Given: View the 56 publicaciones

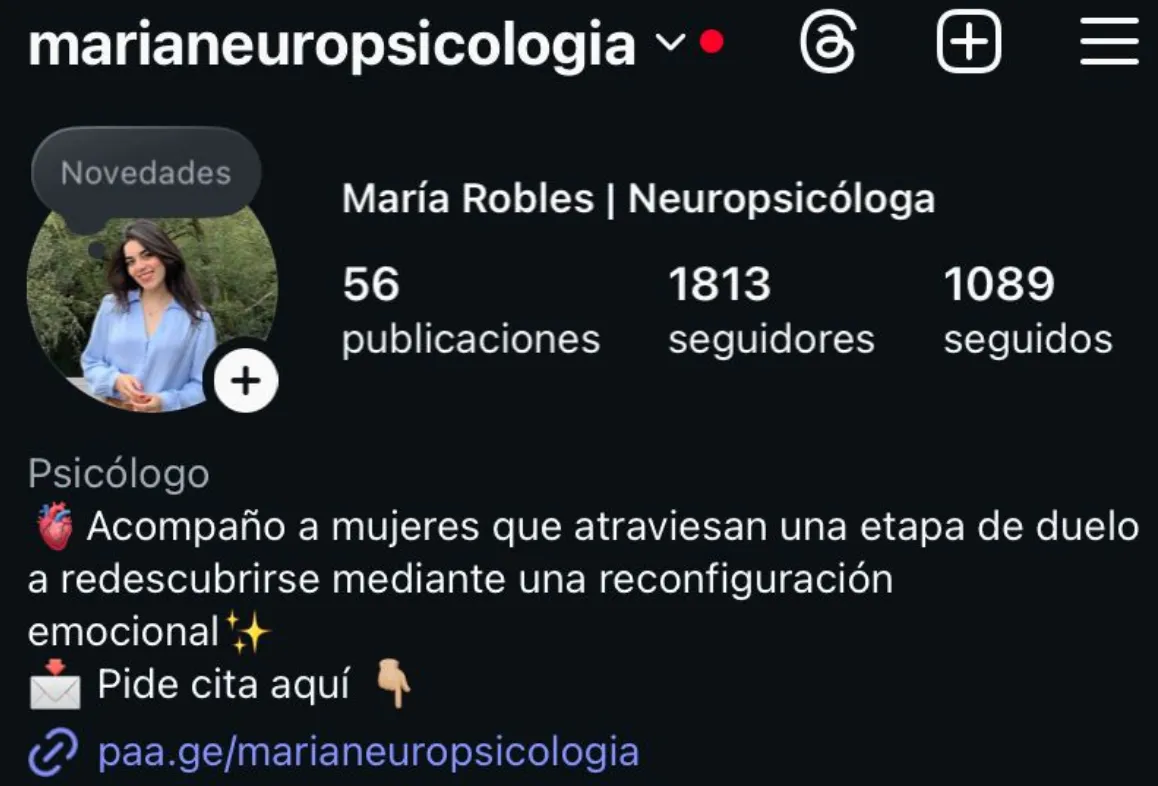Looking at the screenshot, I should 470,311.
